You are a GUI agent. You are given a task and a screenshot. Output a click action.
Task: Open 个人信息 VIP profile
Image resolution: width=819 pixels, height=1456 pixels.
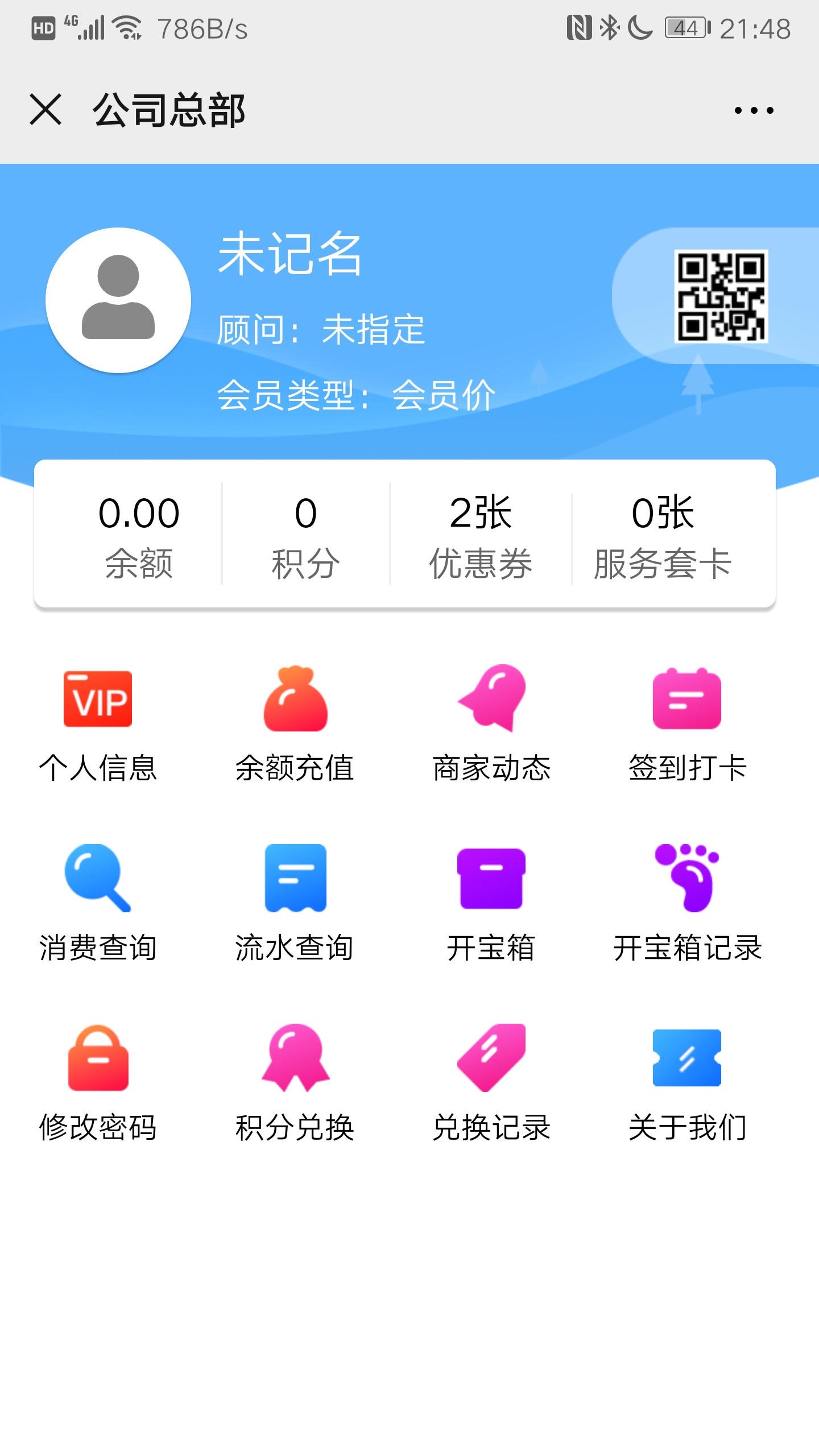point(98,723)
